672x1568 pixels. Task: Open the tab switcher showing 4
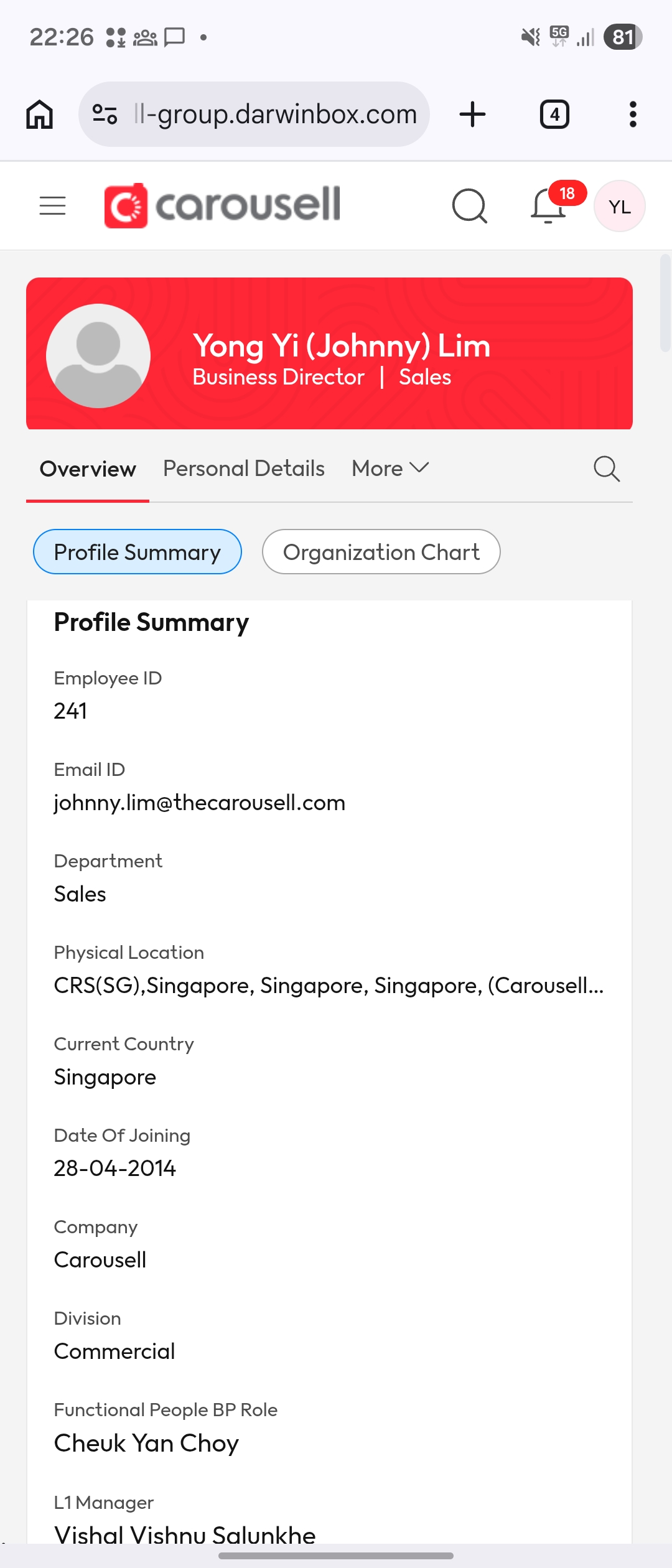(554, 114)
